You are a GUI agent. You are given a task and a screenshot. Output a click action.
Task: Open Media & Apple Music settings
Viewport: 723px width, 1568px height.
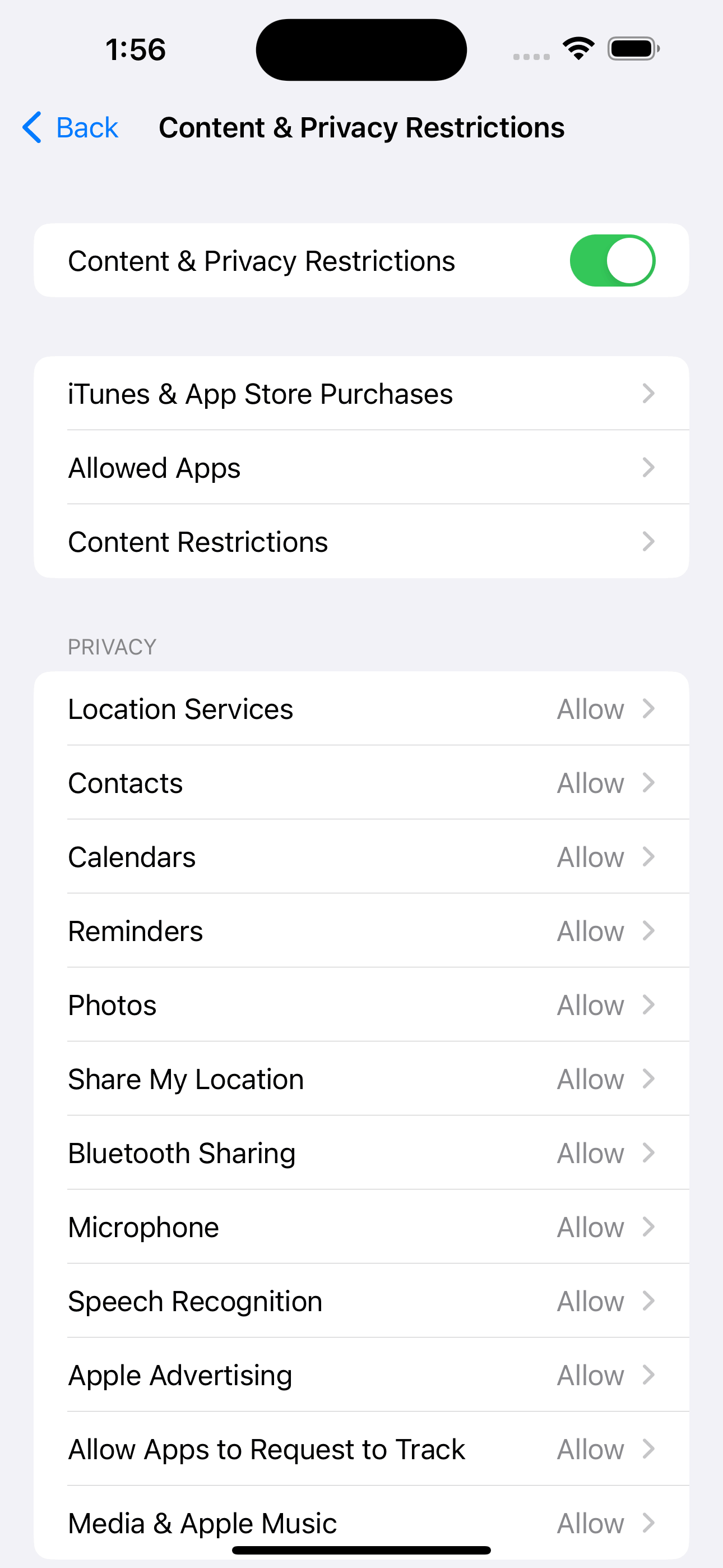click(361, 1522)
